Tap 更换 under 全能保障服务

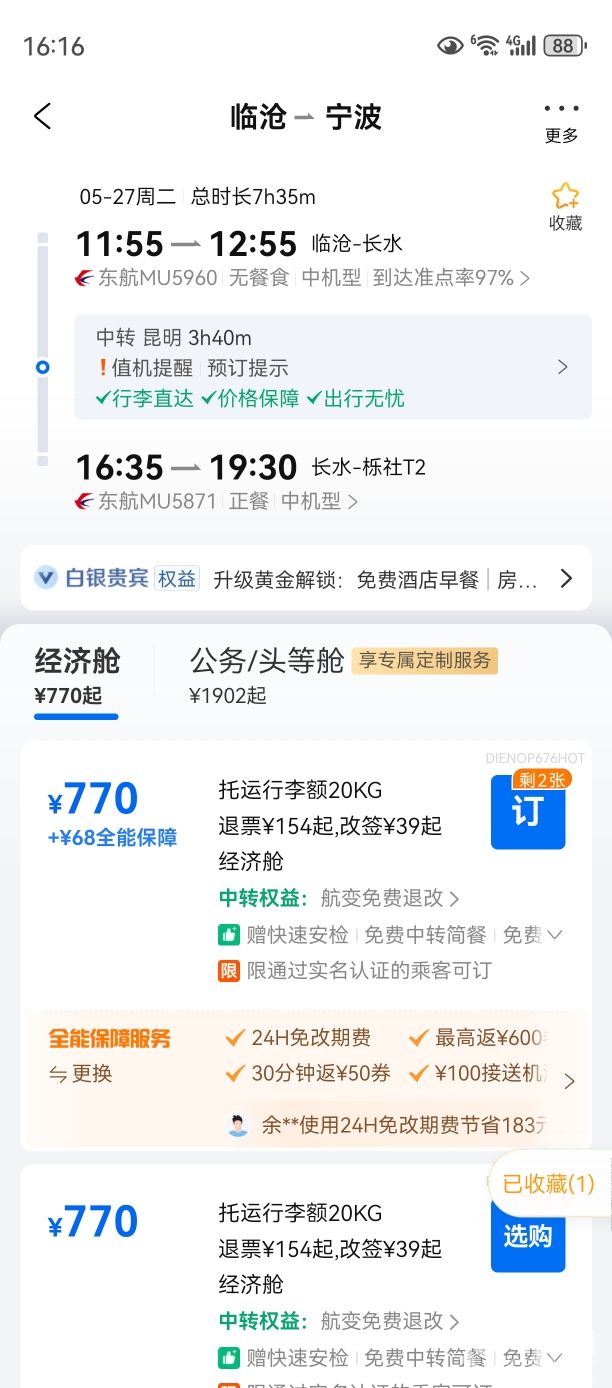(x=81, y=1074)
